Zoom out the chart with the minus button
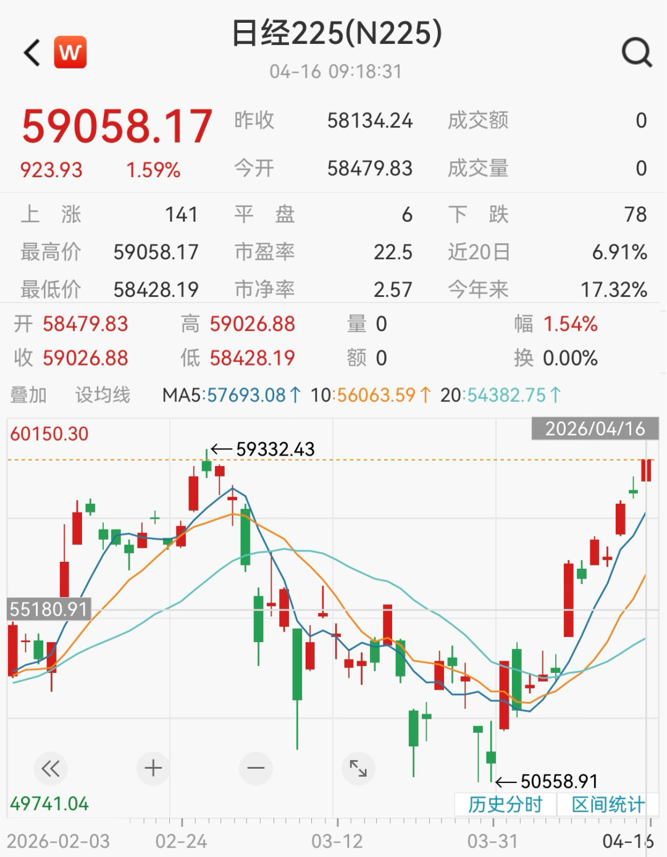 pos(256,768)
